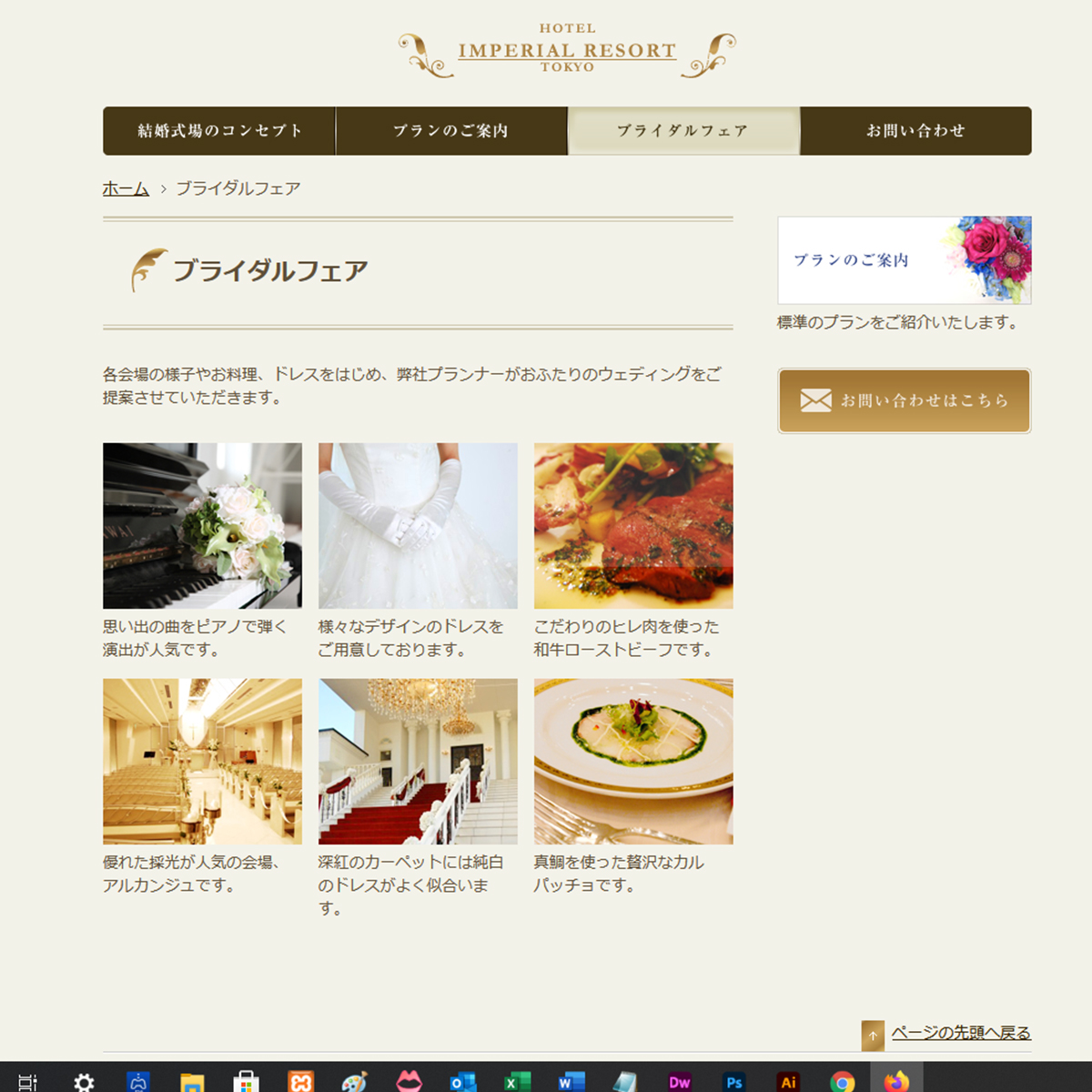Open the Hotel Imperial Resort Tokyo header logo

567,50
